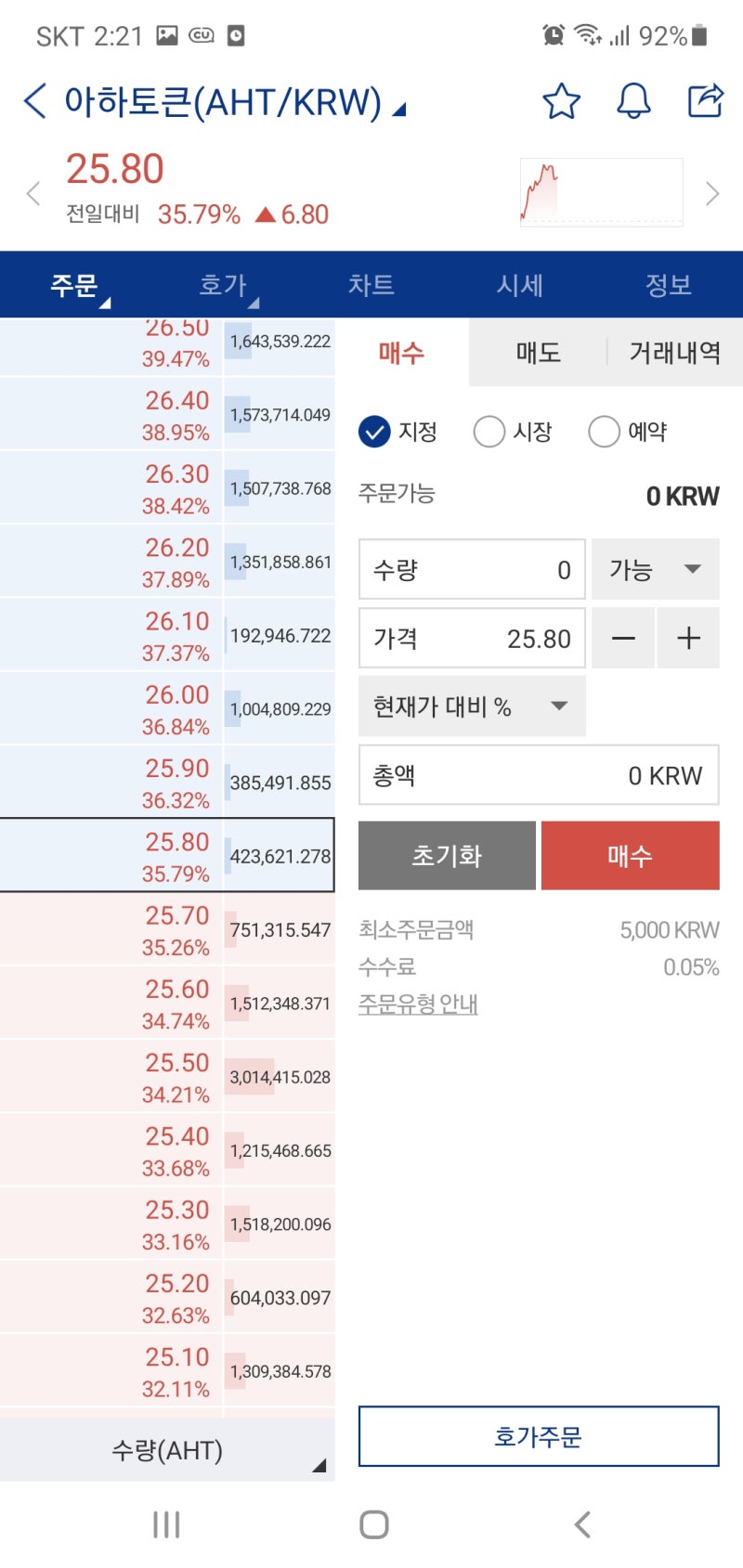Open the 현재가 대비 % dropdown
The image size is (743, 1568).
pyautogui.click(x=472, y=706)
